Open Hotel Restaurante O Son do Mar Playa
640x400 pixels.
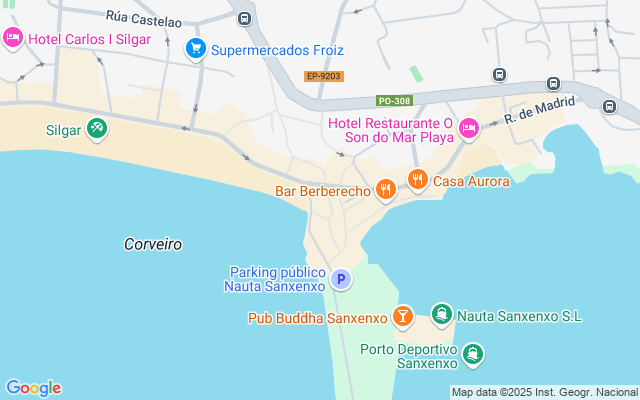coord(469,128)
